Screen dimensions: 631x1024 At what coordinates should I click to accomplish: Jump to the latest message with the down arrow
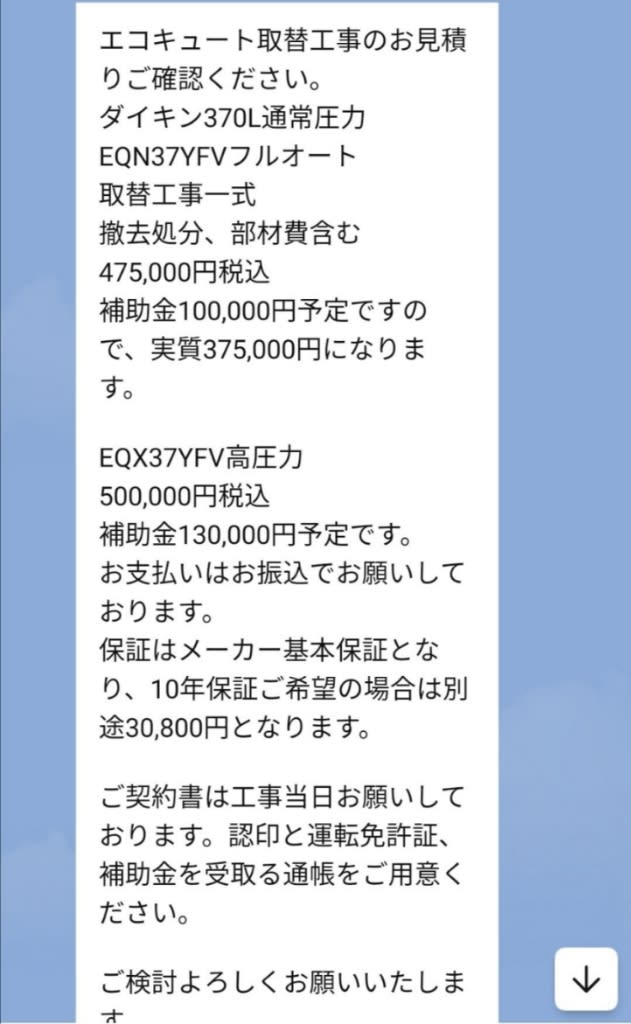point(586,979)
